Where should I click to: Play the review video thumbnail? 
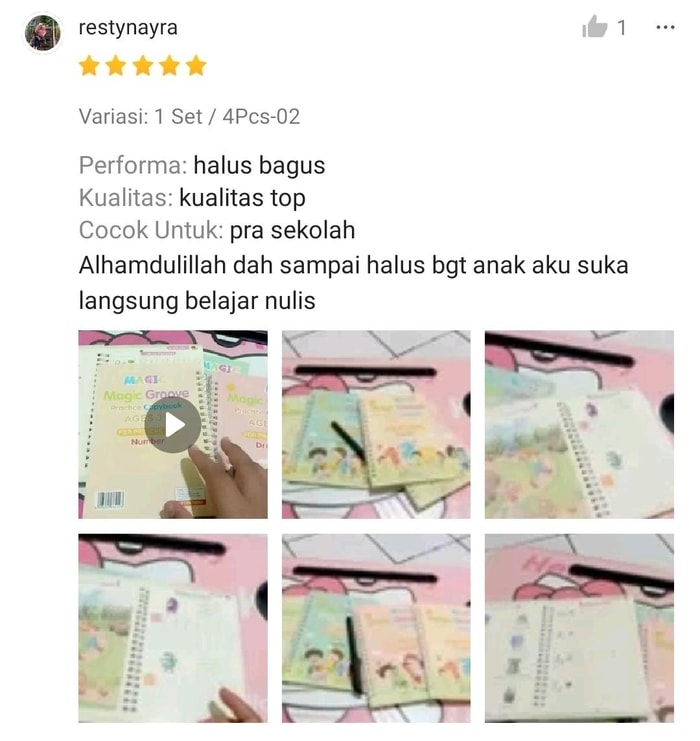click(x=173, y=425)
